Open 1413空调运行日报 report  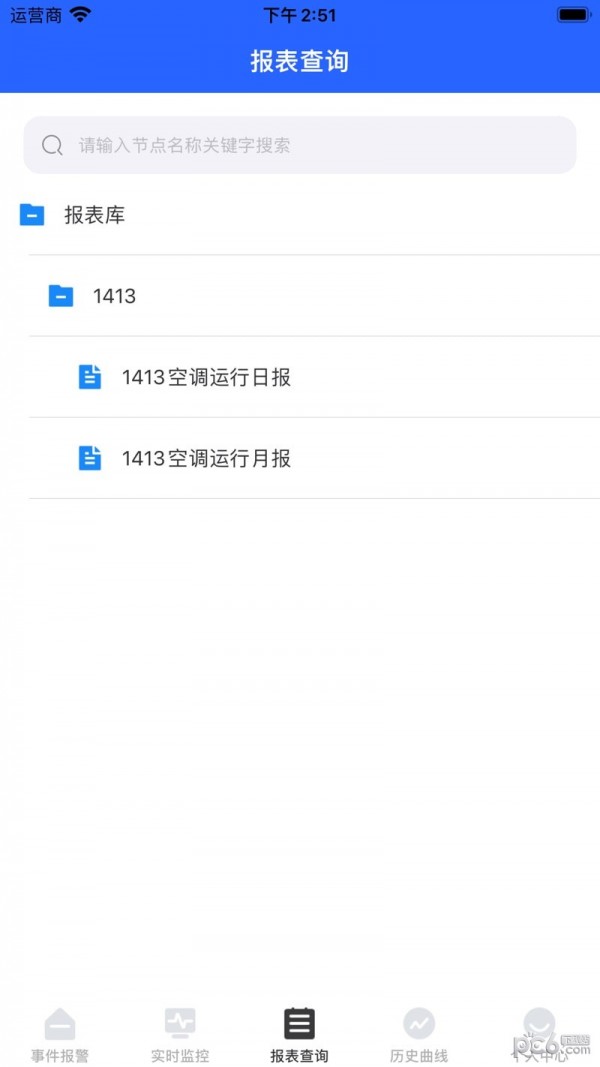[x=206, y=377]
